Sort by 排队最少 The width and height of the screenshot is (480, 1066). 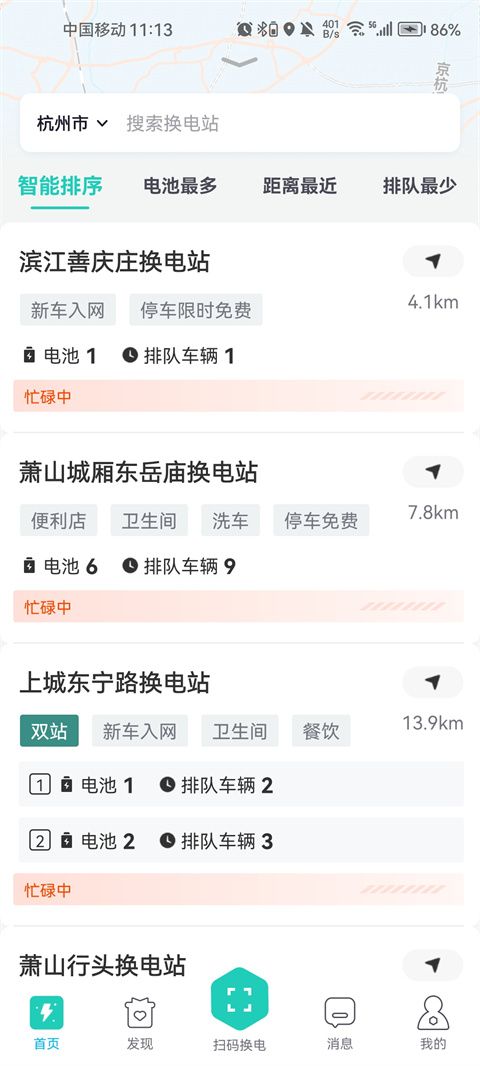click(419, 186)
